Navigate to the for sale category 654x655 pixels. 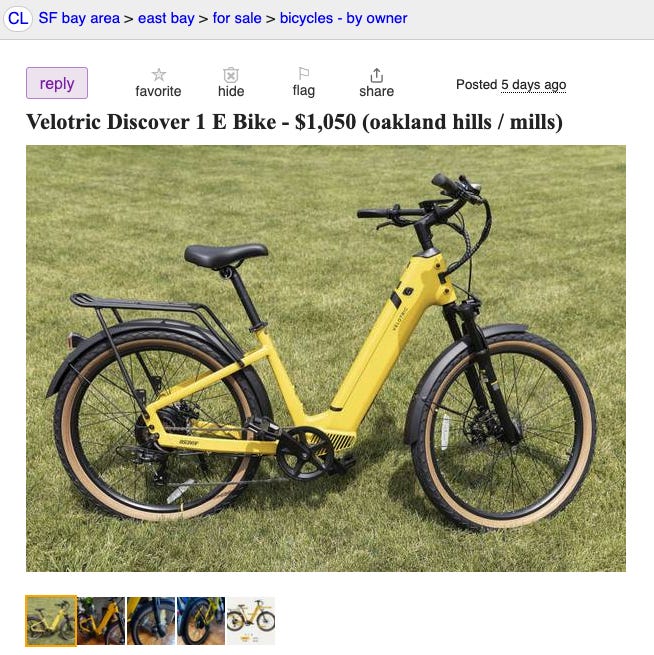click(238, 18)
